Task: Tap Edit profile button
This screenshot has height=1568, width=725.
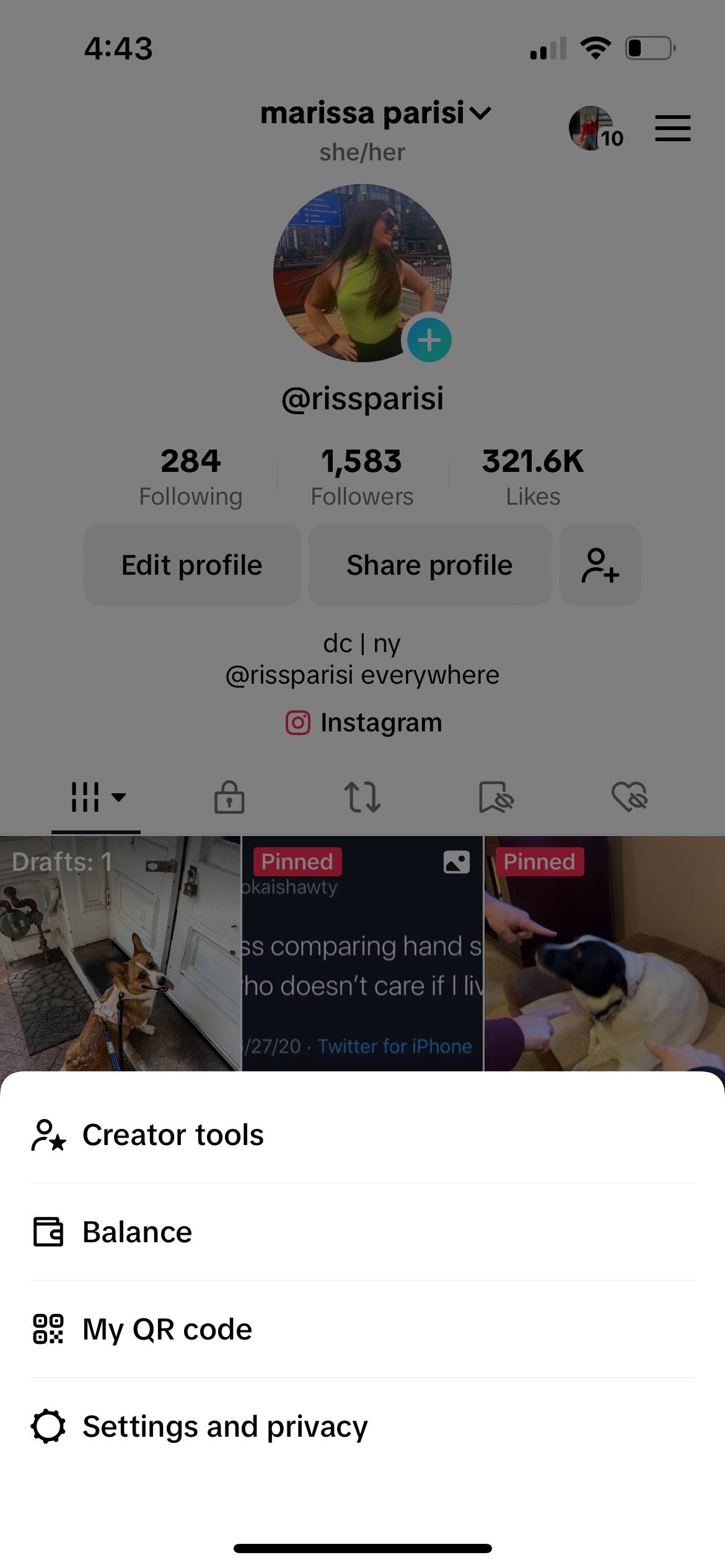Action: click(x=192, y=565)
